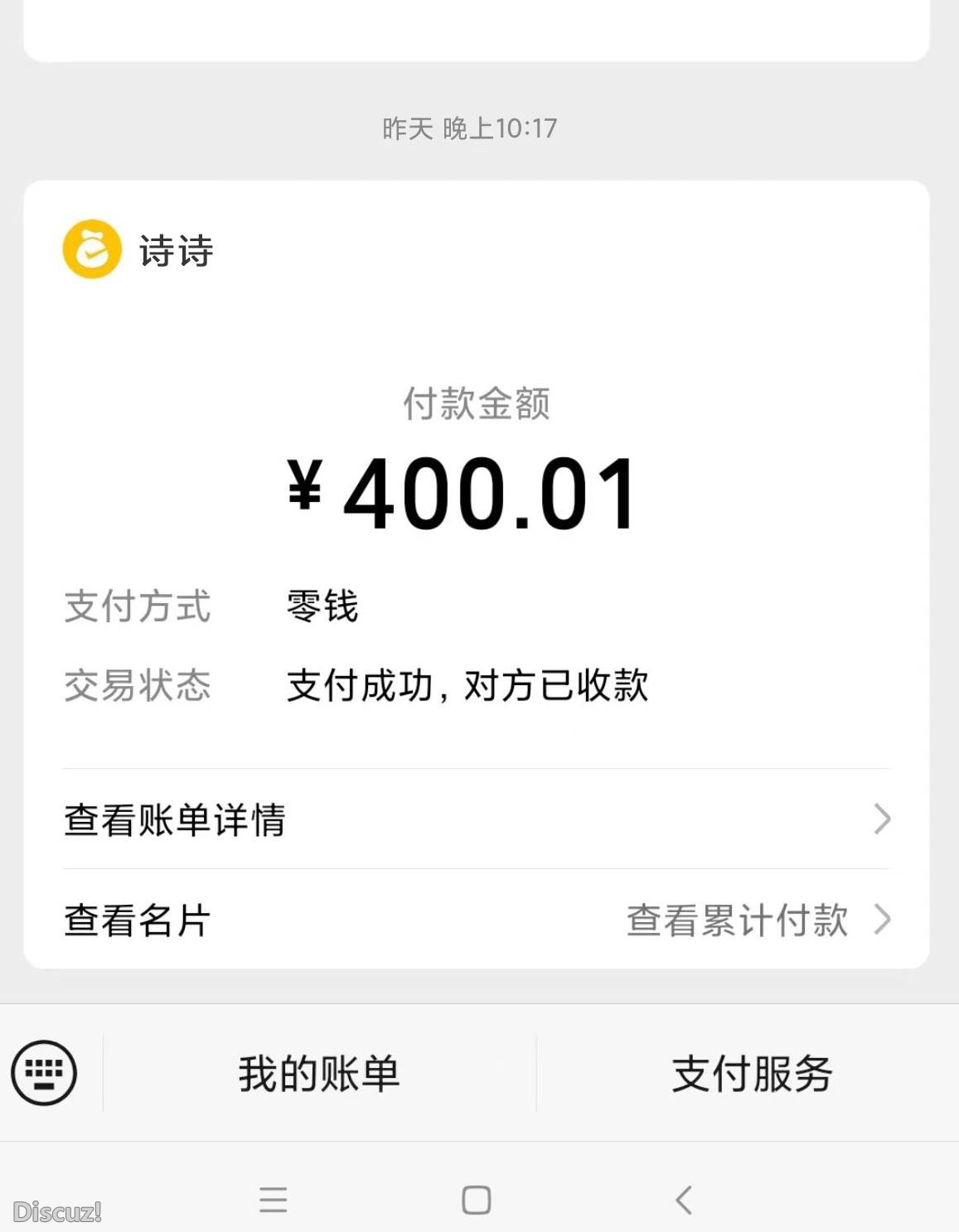959x1232 pixels.
Task: Tap the recent apps icon in navigation bar
Action: (x=274, y=1200)
